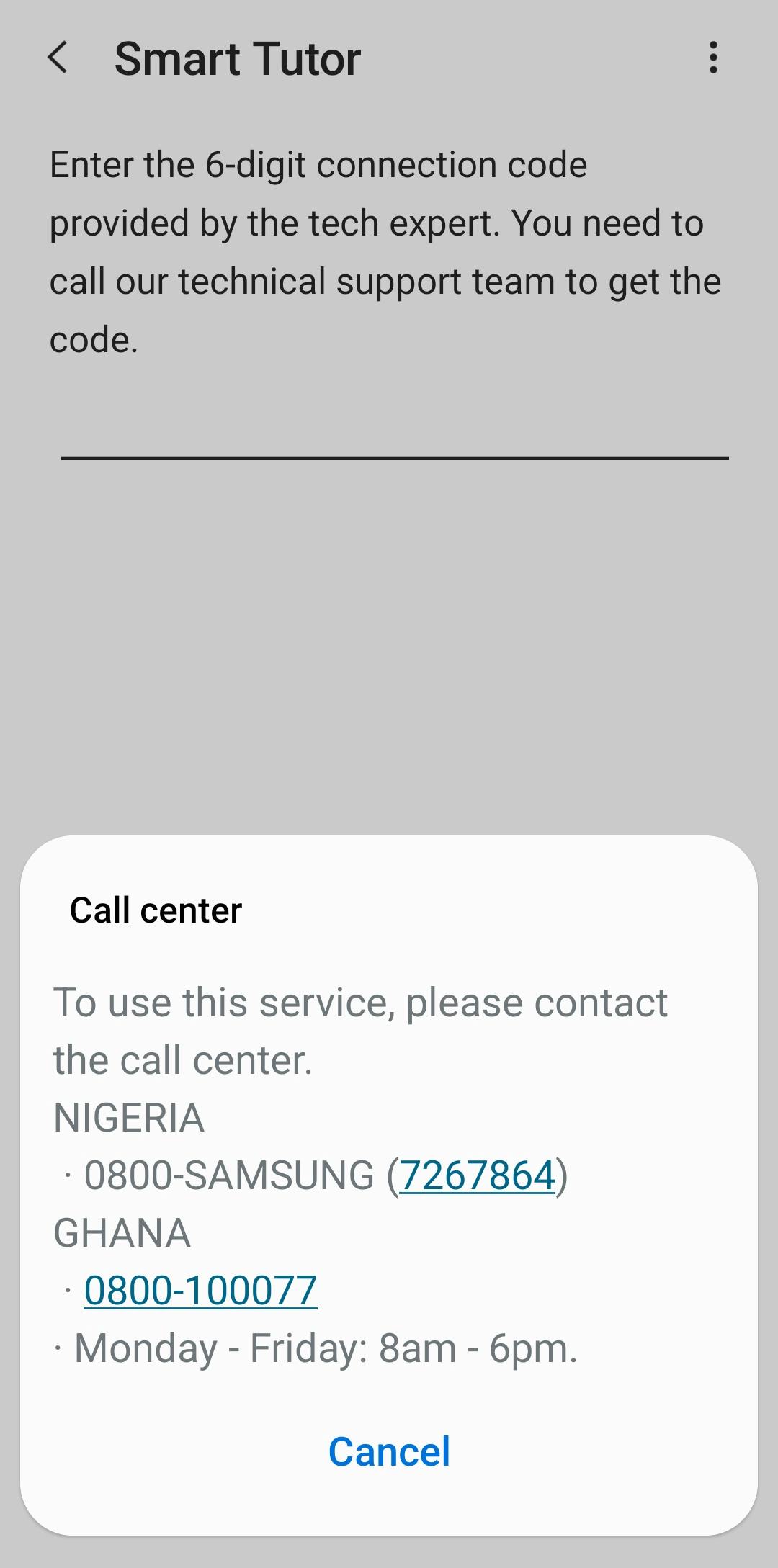
Task: Dial Ghana call center 0800-100077
Action: click(200, 1290)
